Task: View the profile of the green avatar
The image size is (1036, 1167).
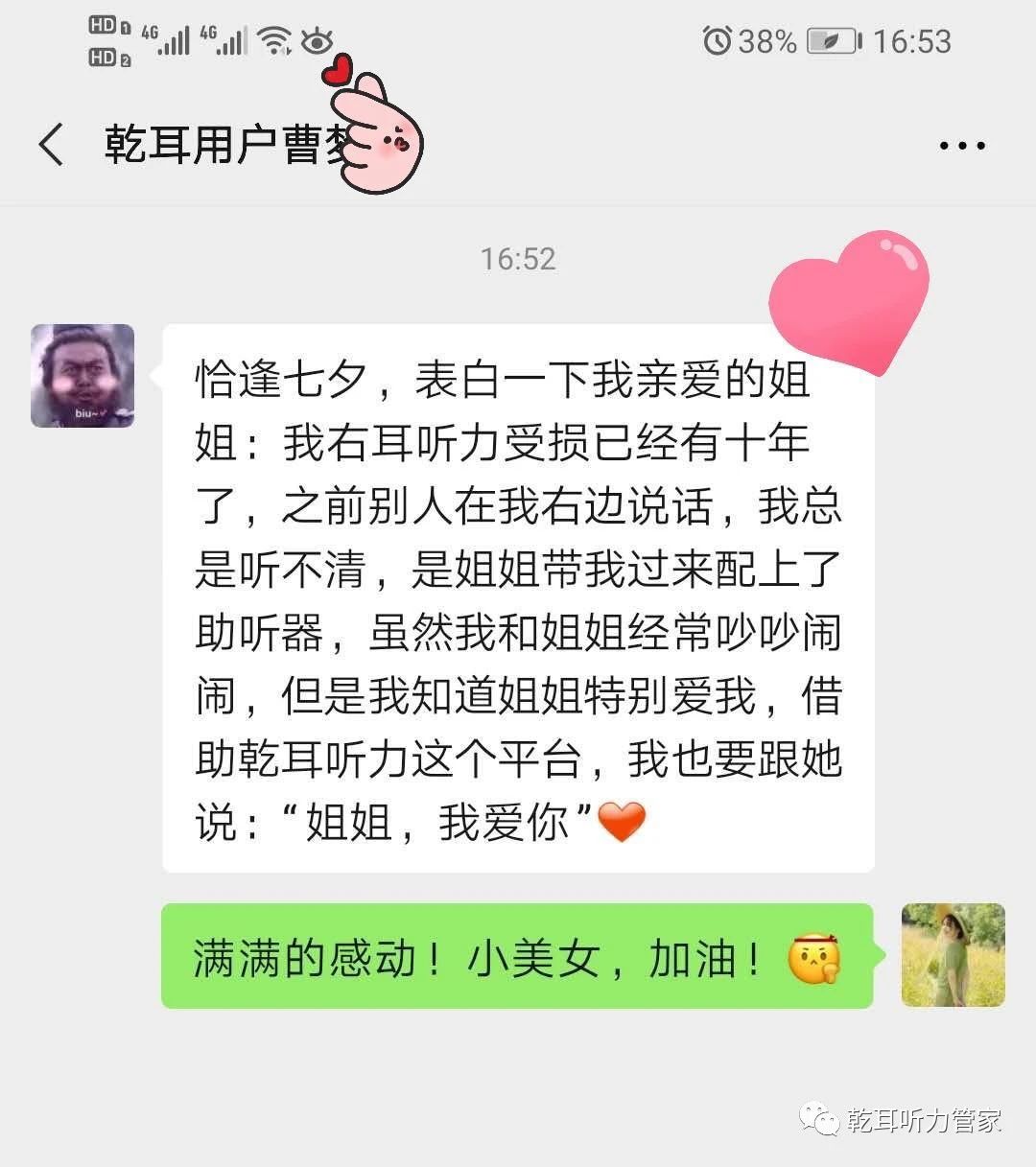Action: tap(953, 955)
